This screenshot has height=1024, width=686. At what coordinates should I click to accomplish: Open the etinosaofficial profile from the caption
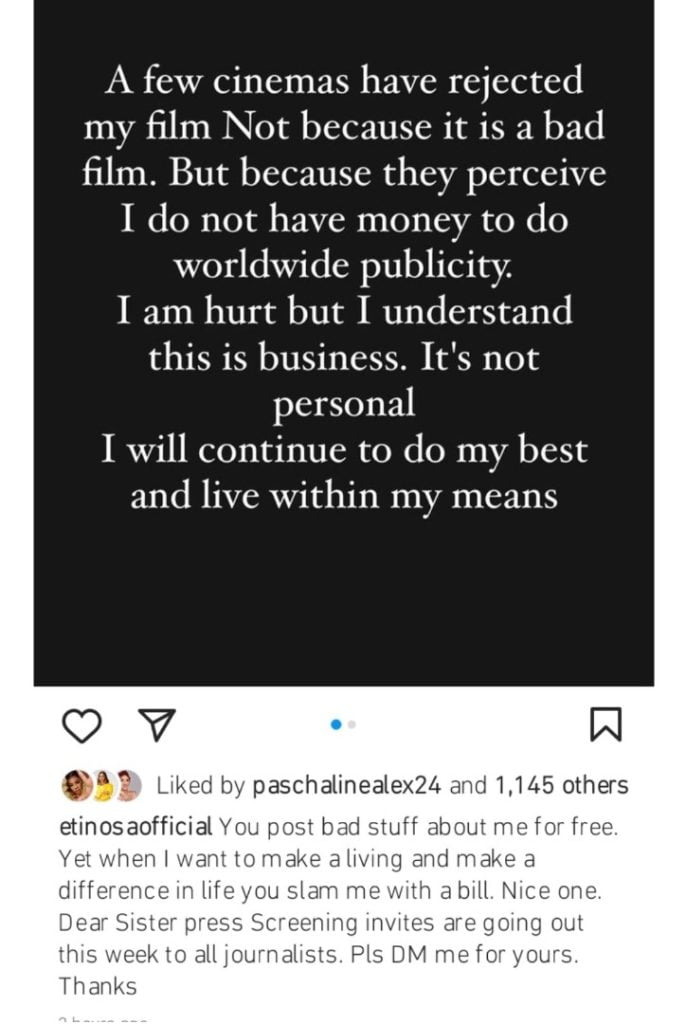pyautogui.click(x=136, y=827)
